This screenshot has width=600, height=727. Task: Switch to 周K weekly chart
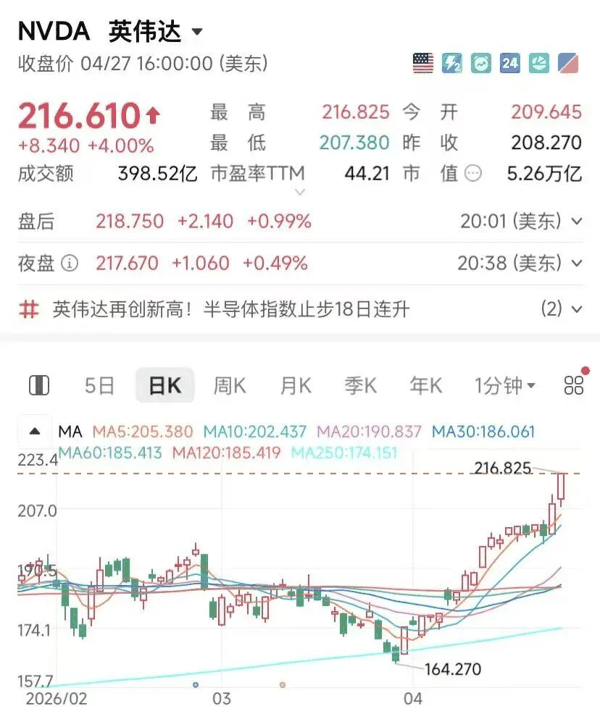tap(230, 385)
